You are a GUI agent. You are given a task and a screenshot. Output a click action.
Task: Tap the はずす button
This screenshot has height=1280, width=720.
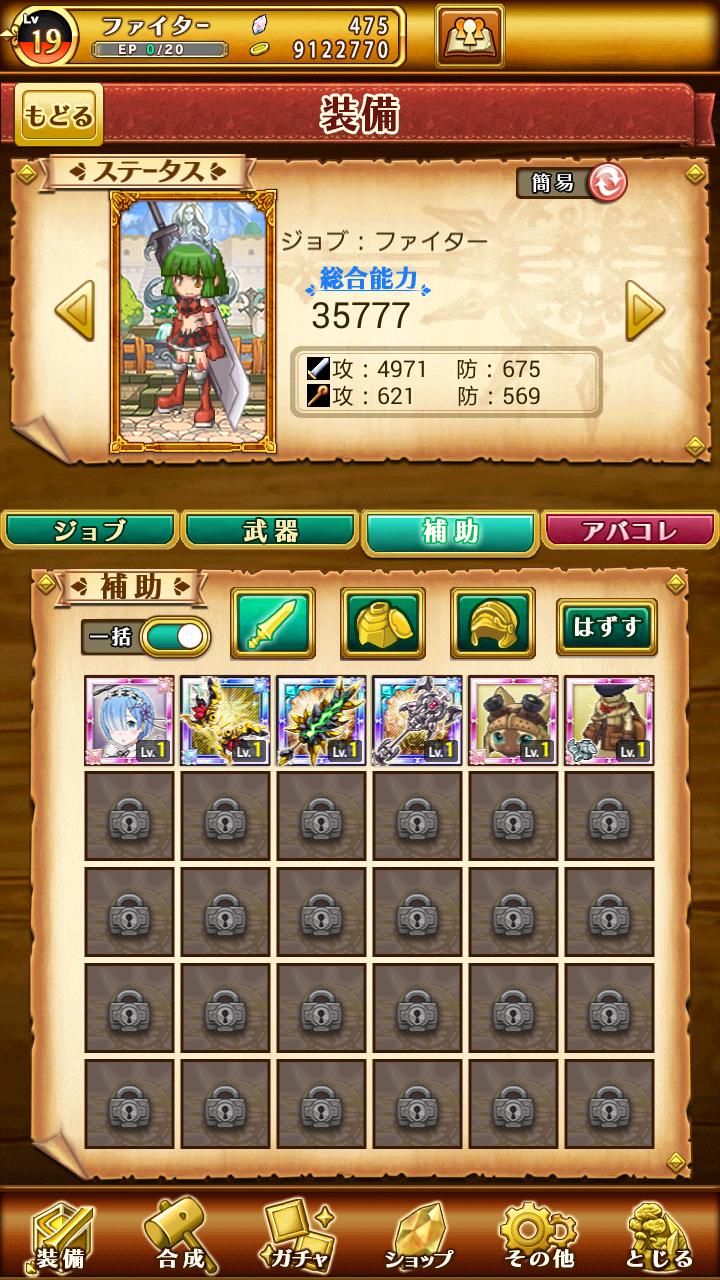click(606, 627)
